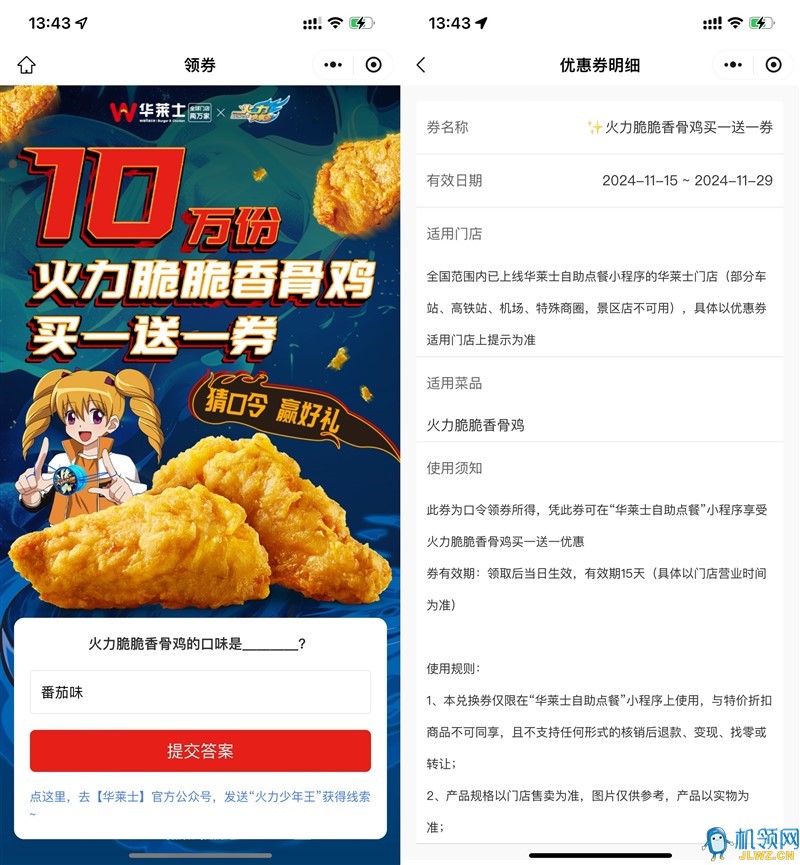Open the more menu on 优惠券明细 page

733,65
